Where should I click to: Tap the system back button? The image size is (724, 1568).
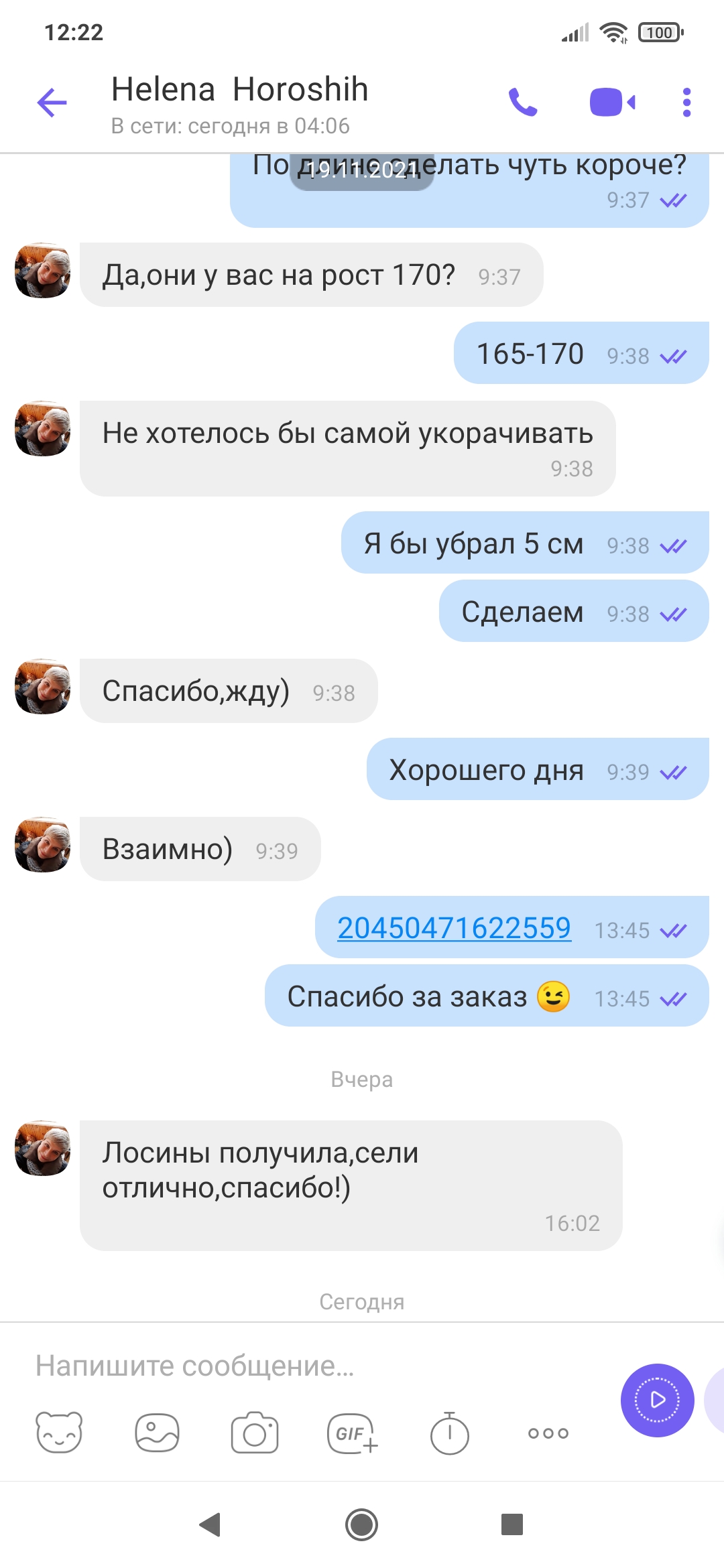210,1524
